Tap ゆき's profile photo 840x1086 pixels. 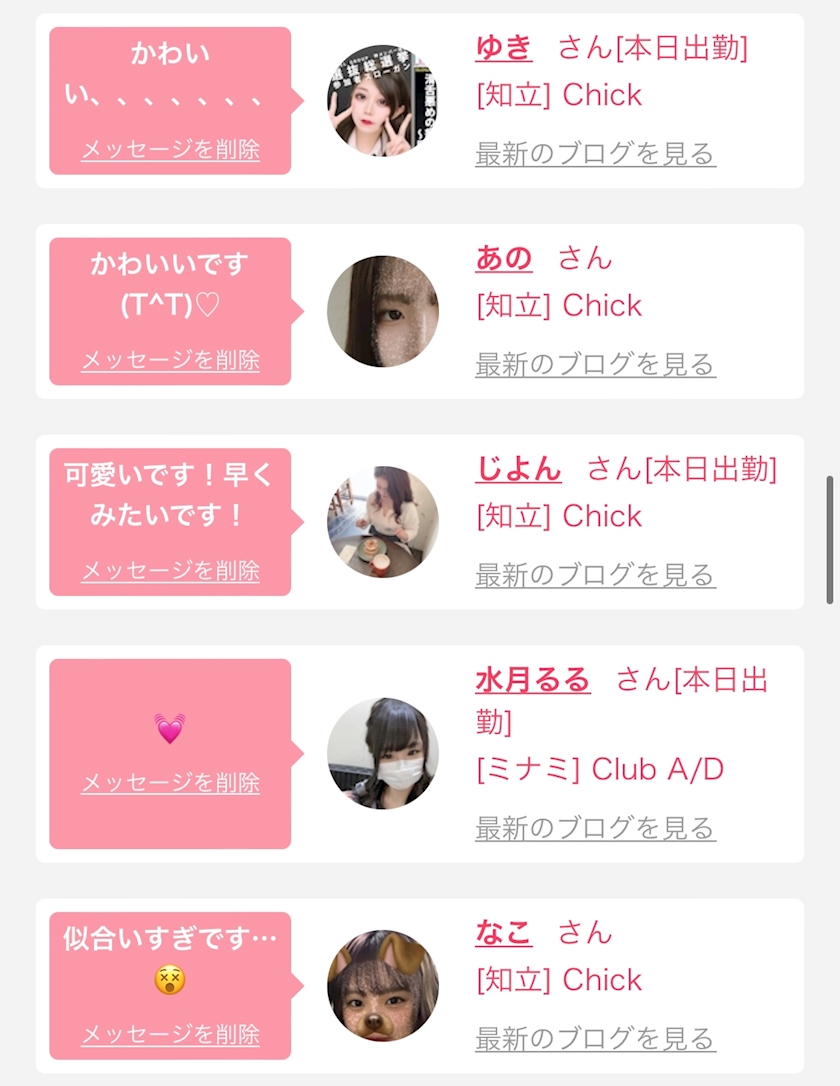click(383, 100)
